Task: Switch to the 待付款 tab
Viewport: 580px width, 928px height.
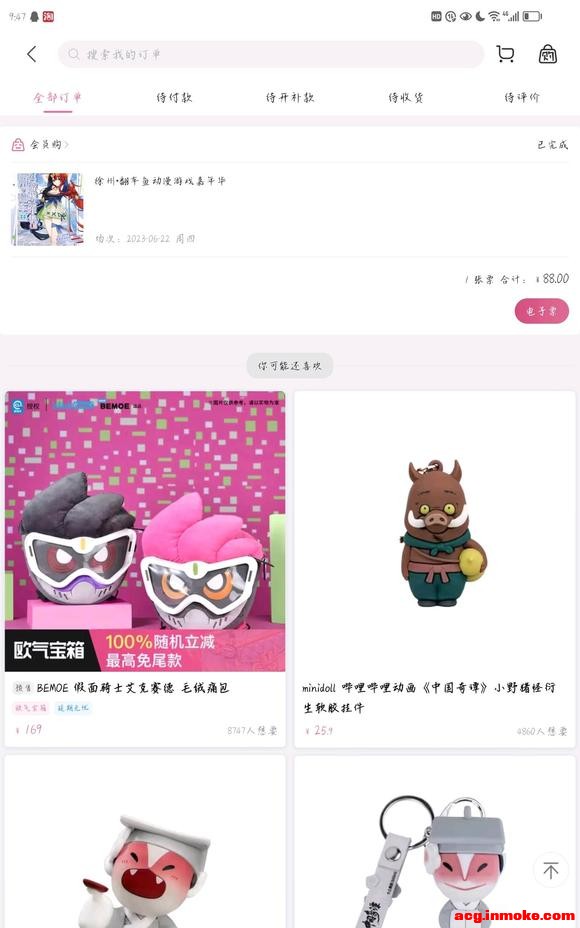Action: point(174,98)
